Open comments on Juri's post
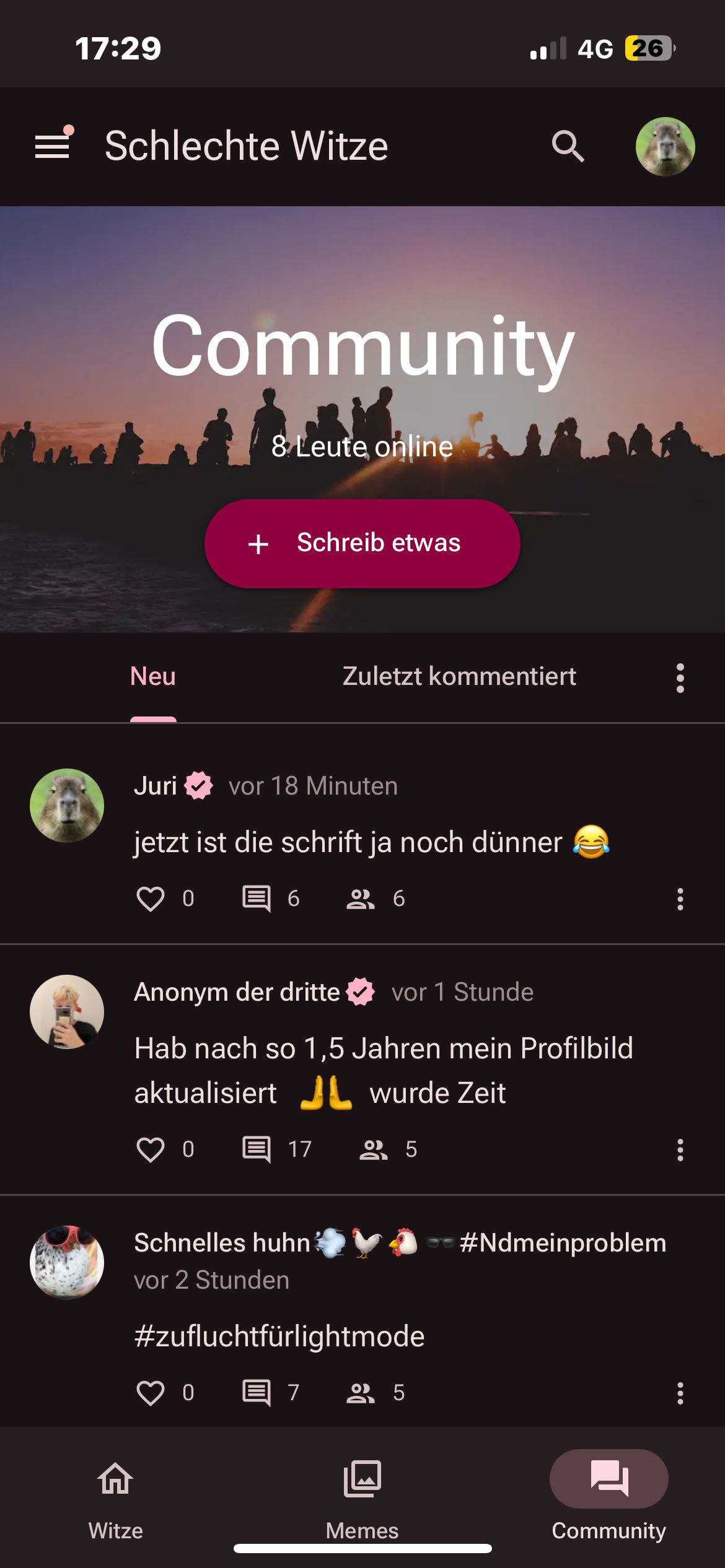Image resolution: width=725 pixels, height=1568 pixels. pos(257,899)
